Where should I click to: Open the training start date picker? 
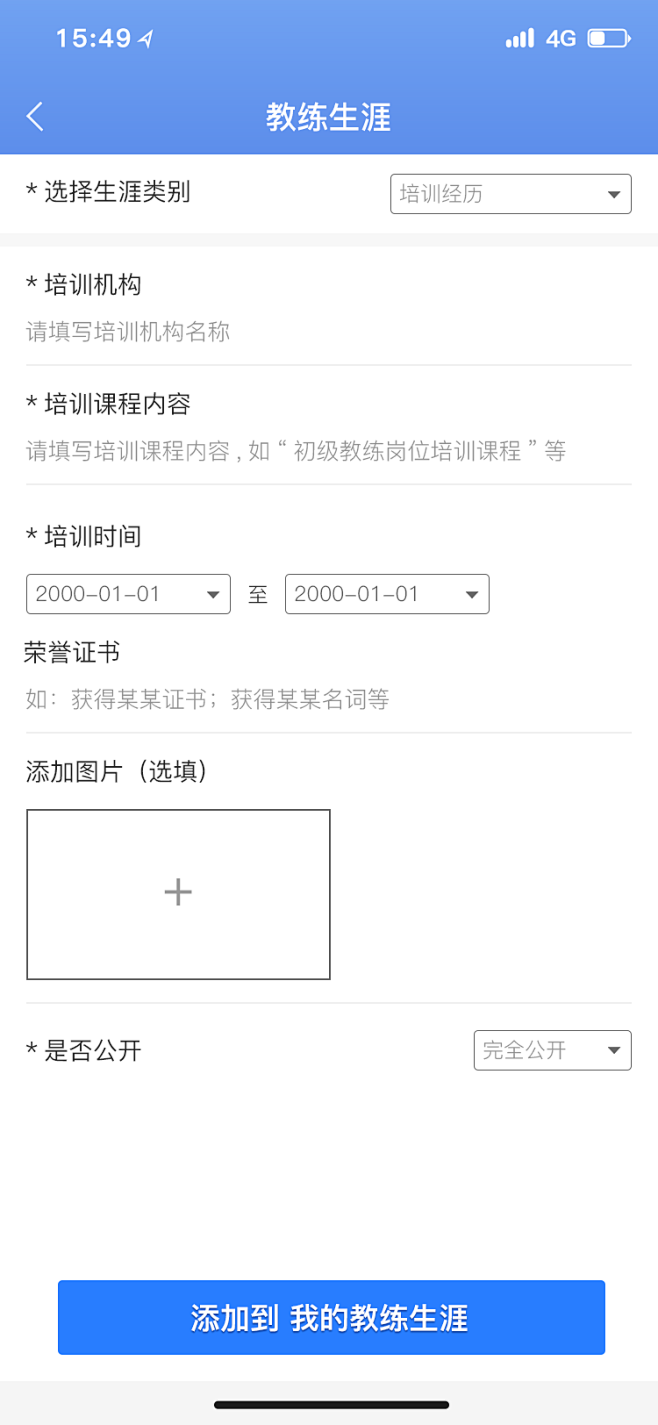[x=128, y=594]
